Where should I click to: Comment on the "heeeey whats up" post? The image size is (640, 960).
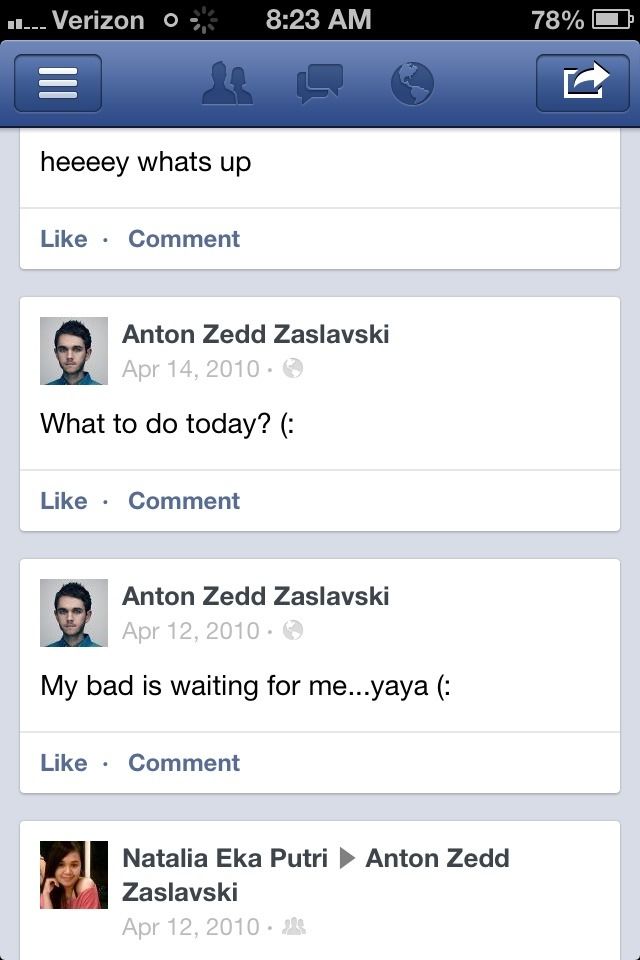[x=184, y=239]
